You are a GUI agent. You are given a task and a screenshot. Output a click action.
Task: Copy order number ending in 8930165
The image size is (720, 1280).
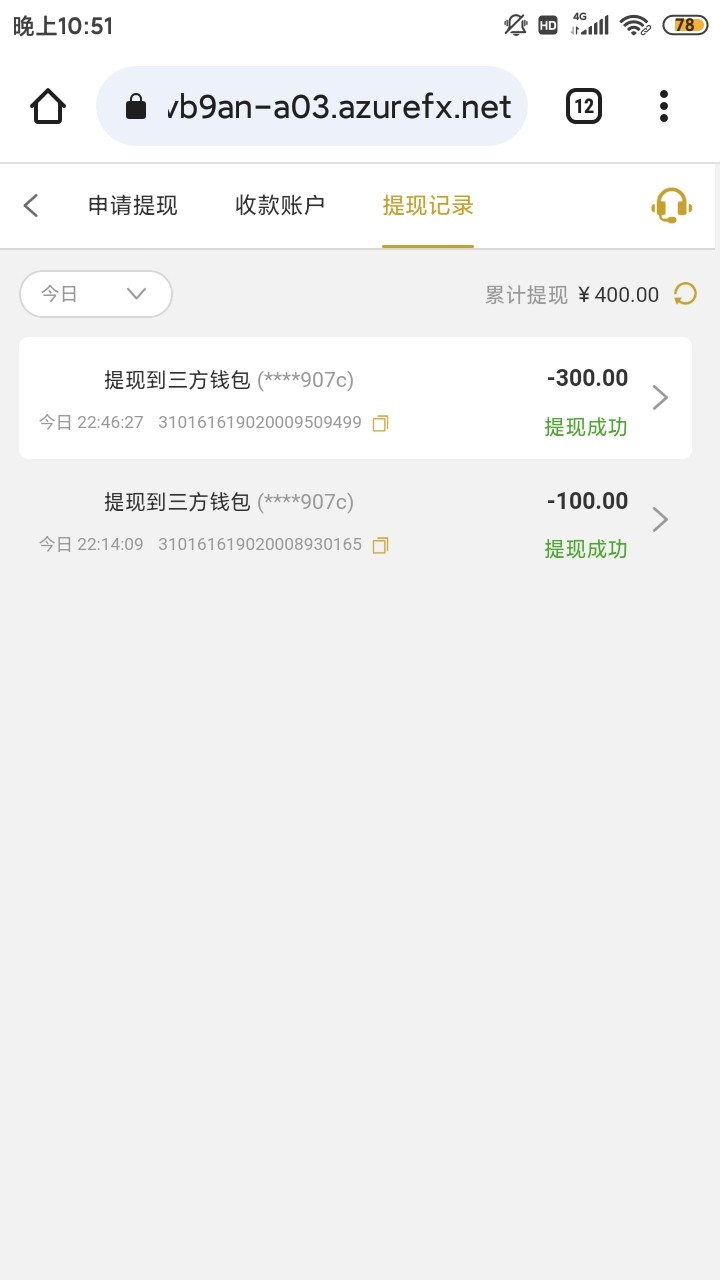(380, 545)
